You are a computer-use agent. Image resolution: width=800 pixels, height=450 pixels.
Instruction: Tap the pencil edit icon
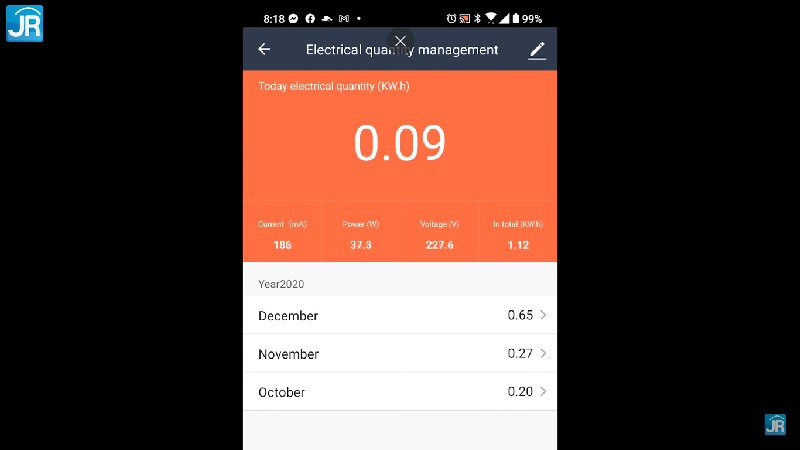tap(537, 50)
